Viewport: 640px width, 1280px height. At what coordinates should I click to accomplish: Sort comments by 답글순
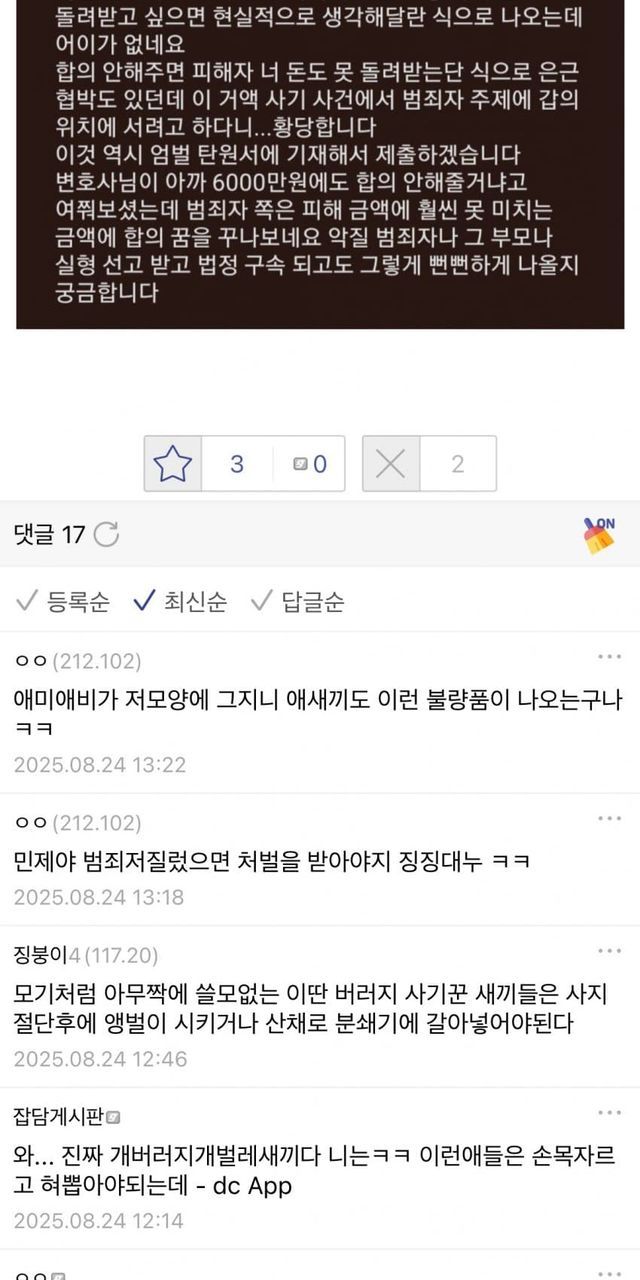pyautogui.click(x=298, y=601)
